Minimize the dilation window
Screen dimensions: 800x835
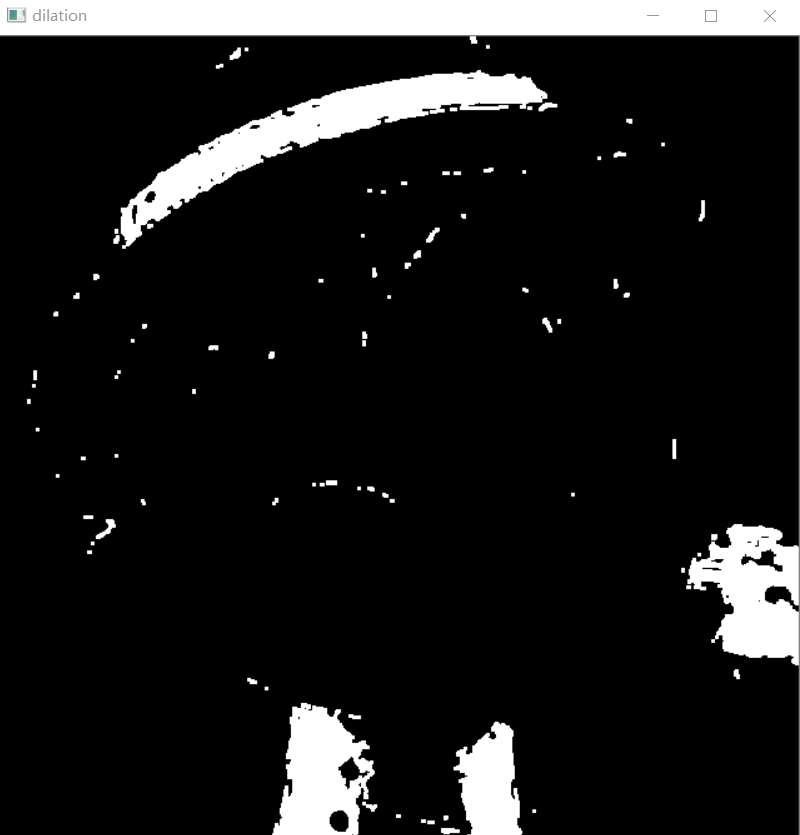[x=653, y=16]
